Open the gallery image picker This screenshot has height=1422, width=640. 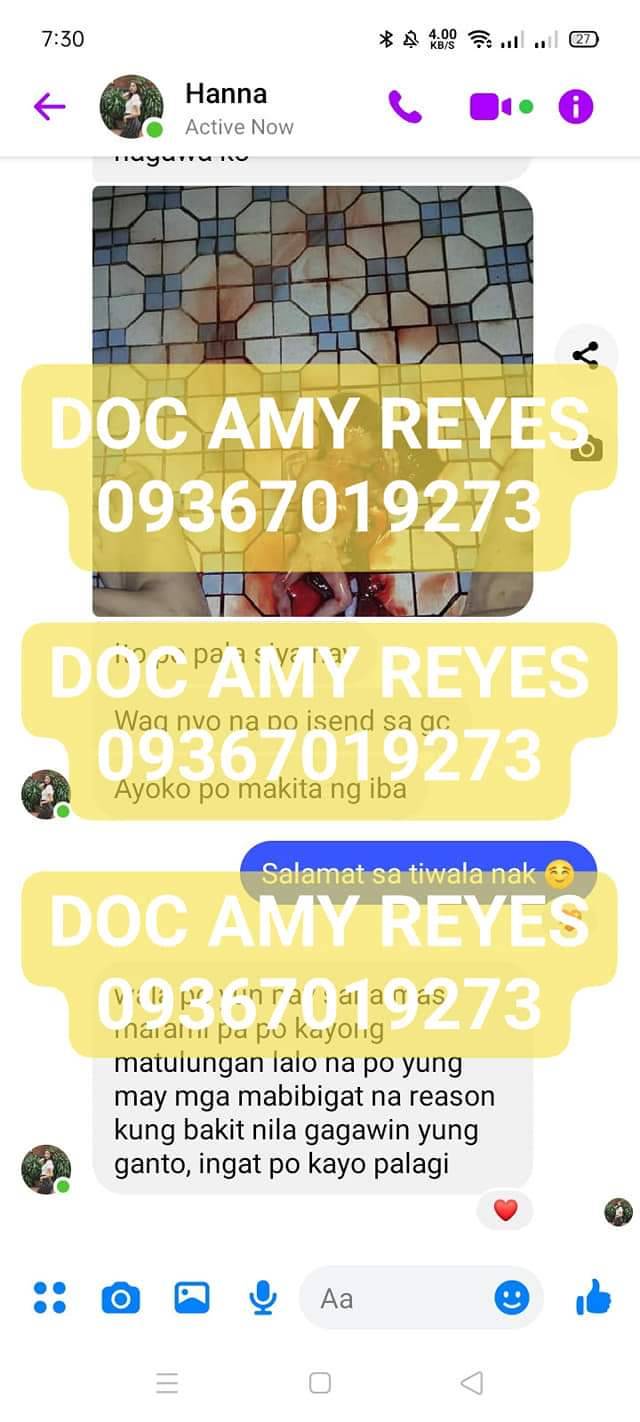tap(192, 1298)
